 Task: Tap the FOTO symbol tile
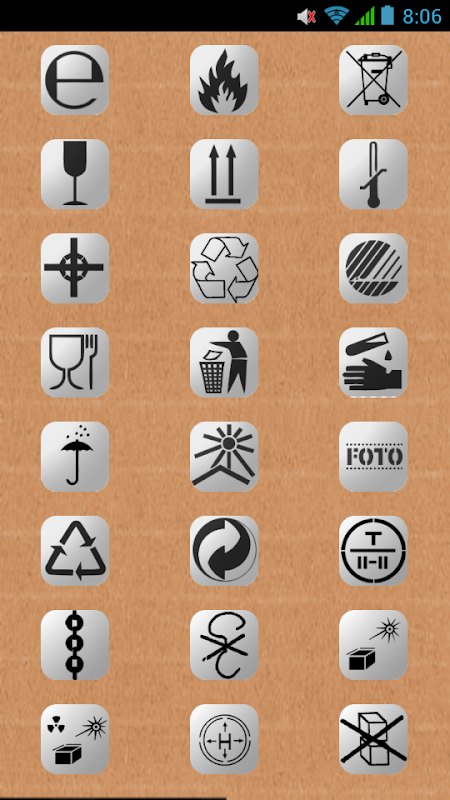click(x=373, y=457)
